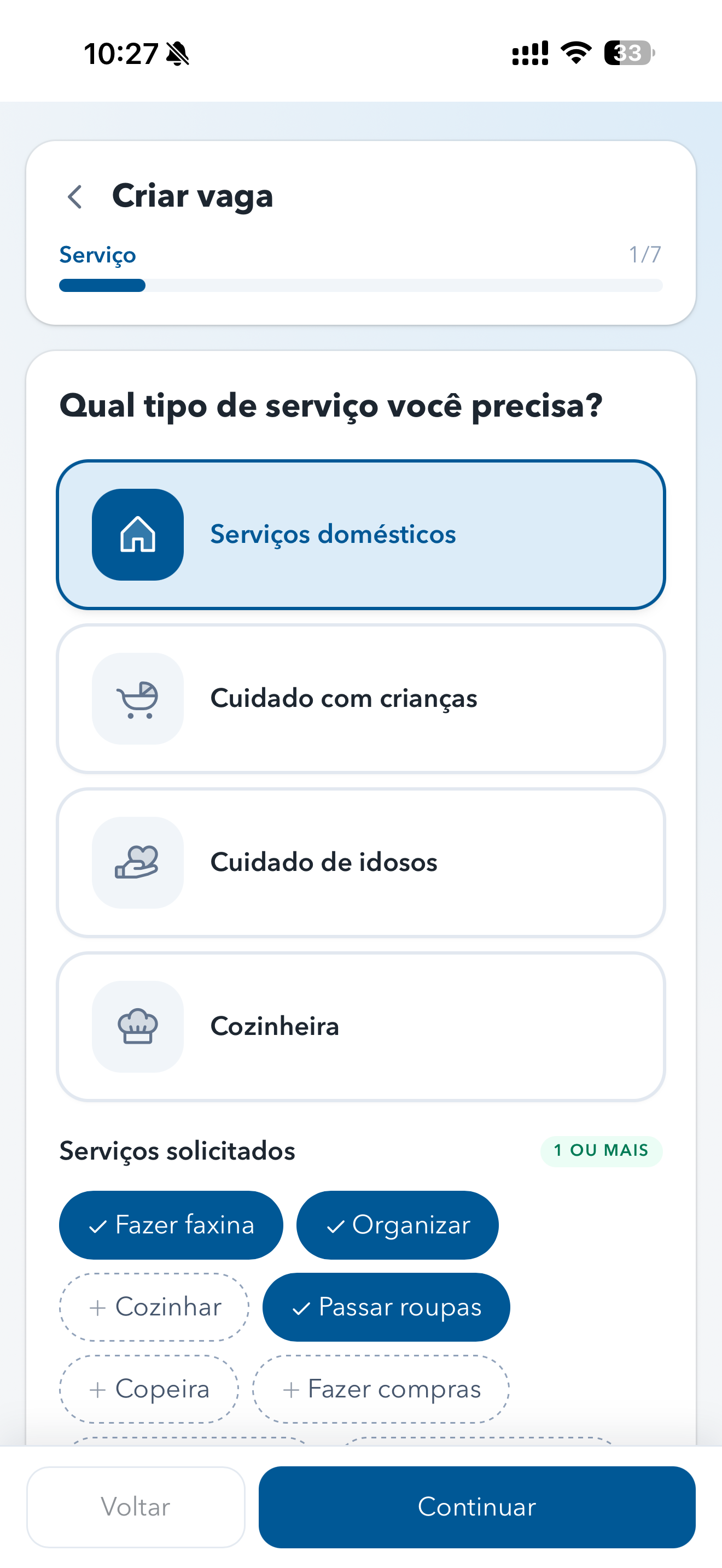This screenshot has width=722, height=1568.
Task: Continue to the next step
Action: 476,1507
